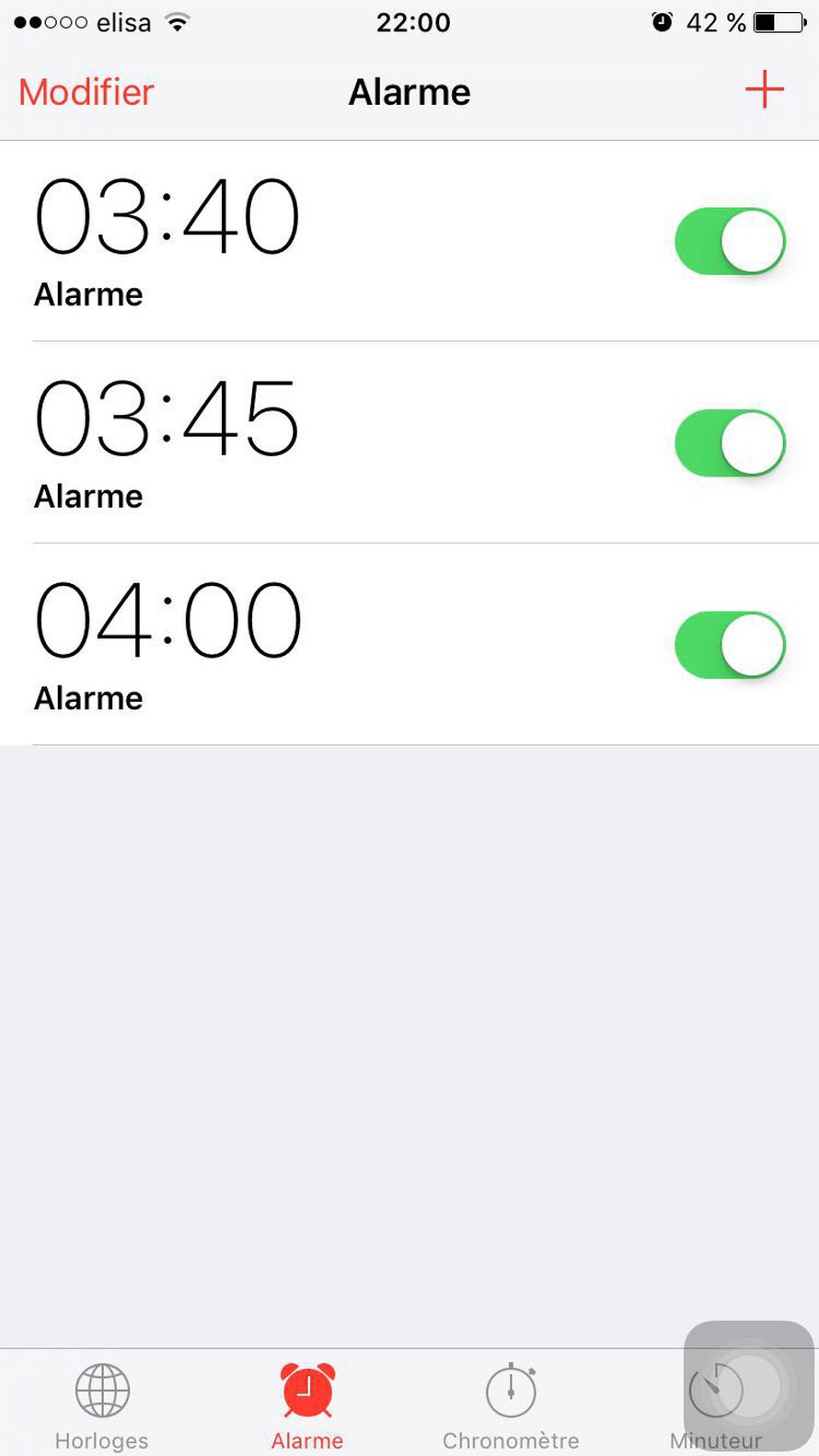Open the Chronomètre tab
Screen dimensions: 819x1456
pyautogui.click(x=511, y=1406)
